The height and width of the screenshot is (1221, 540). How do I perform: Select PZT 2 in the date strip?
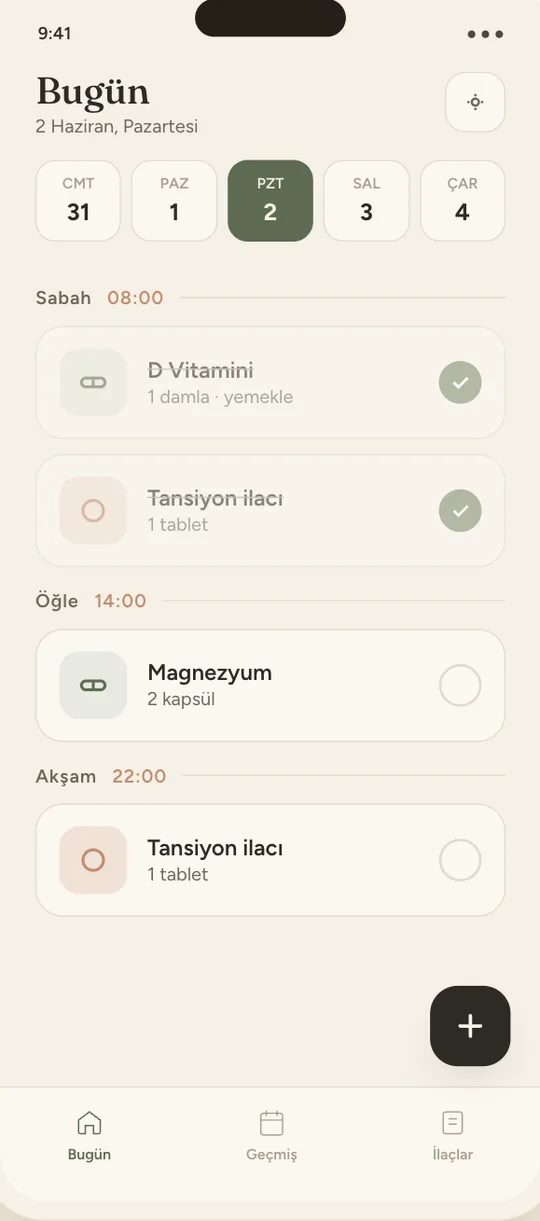click(x=270, y=201)
